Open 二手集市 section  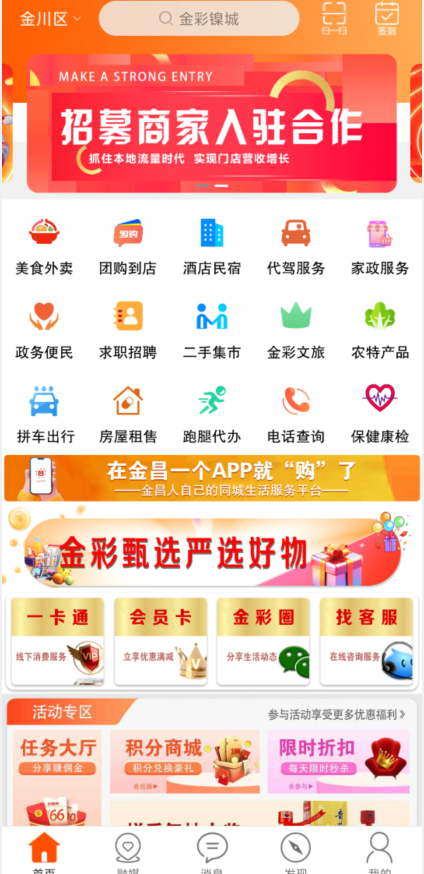[x=212, y=330]
